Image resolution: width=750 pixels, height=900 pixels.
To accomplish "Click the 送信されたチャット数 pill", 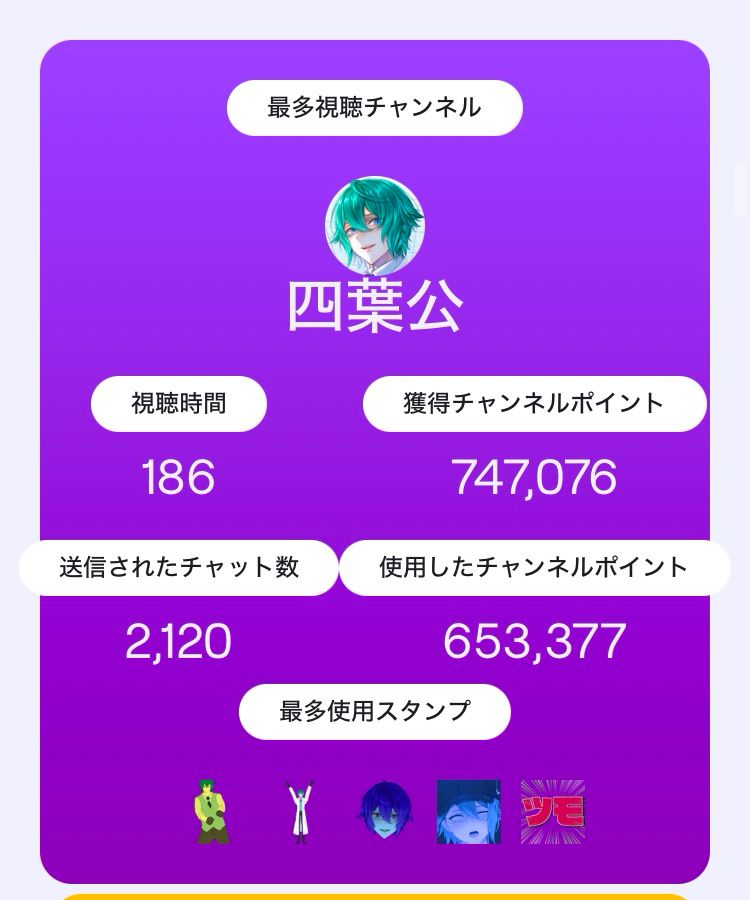I will [x=178, y=566].
